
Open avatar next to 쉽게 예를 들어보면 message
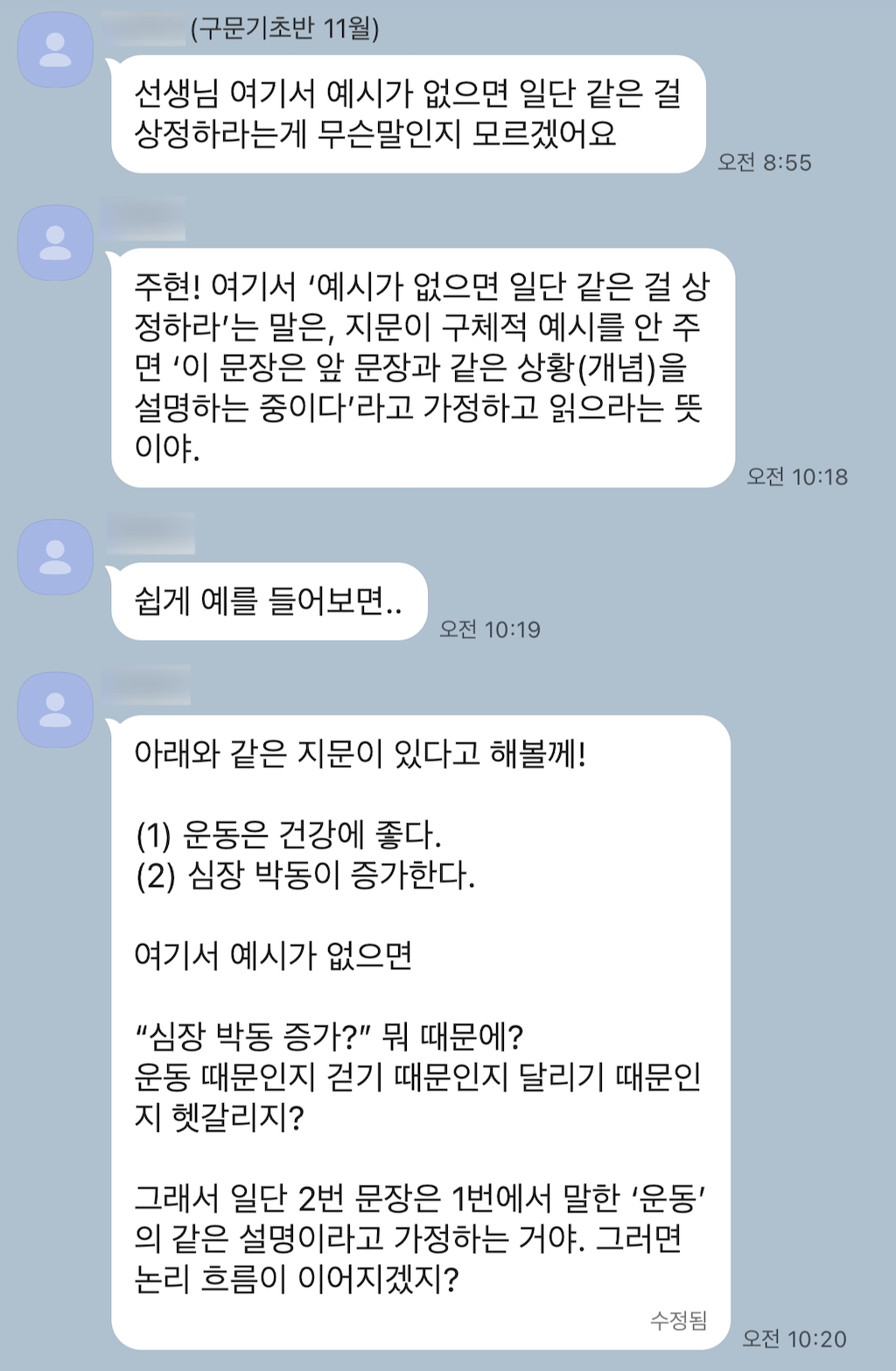click(55, 557)
